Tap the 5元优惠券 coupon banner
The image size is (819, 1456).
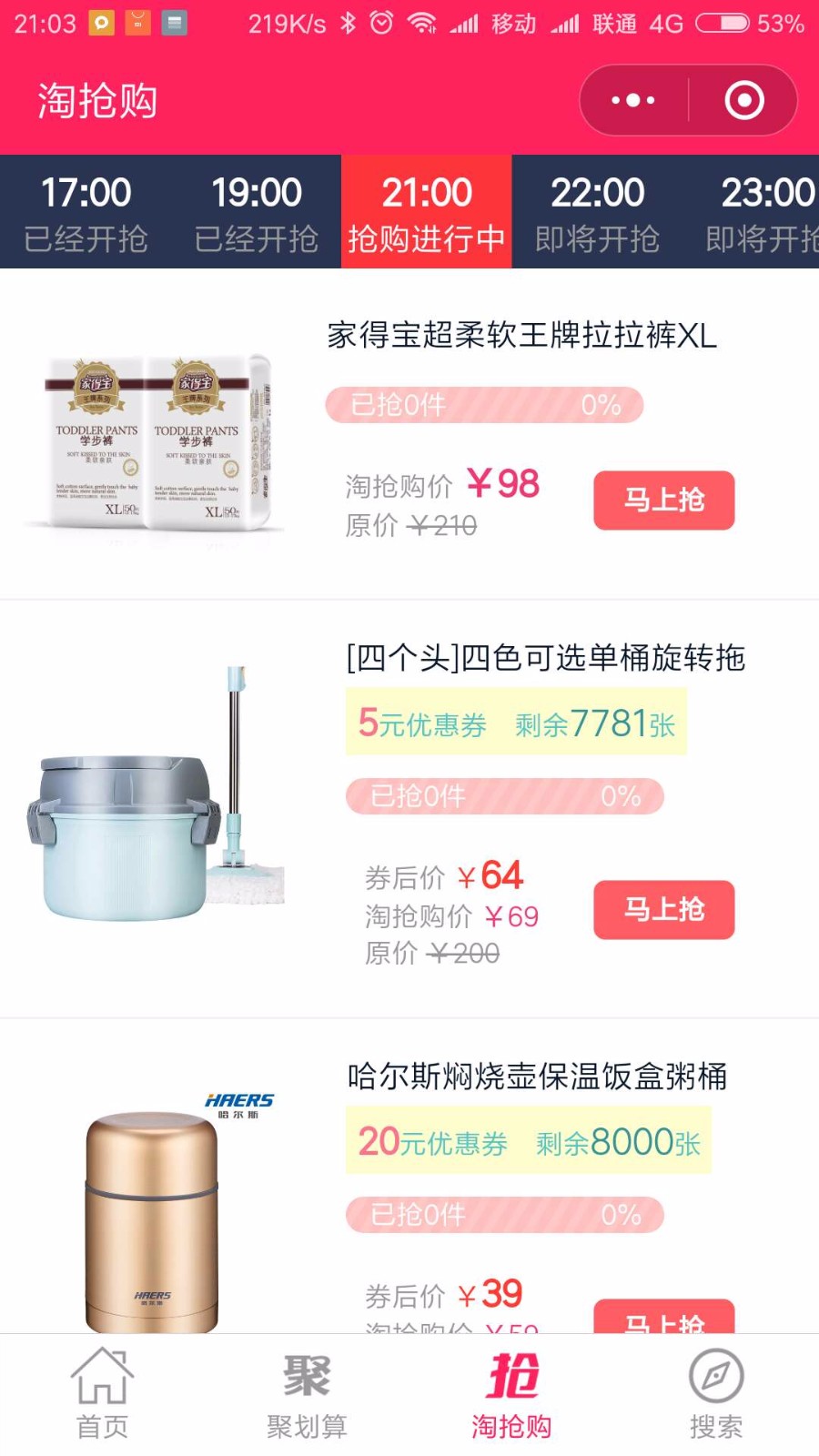click(x=516, y=723)
